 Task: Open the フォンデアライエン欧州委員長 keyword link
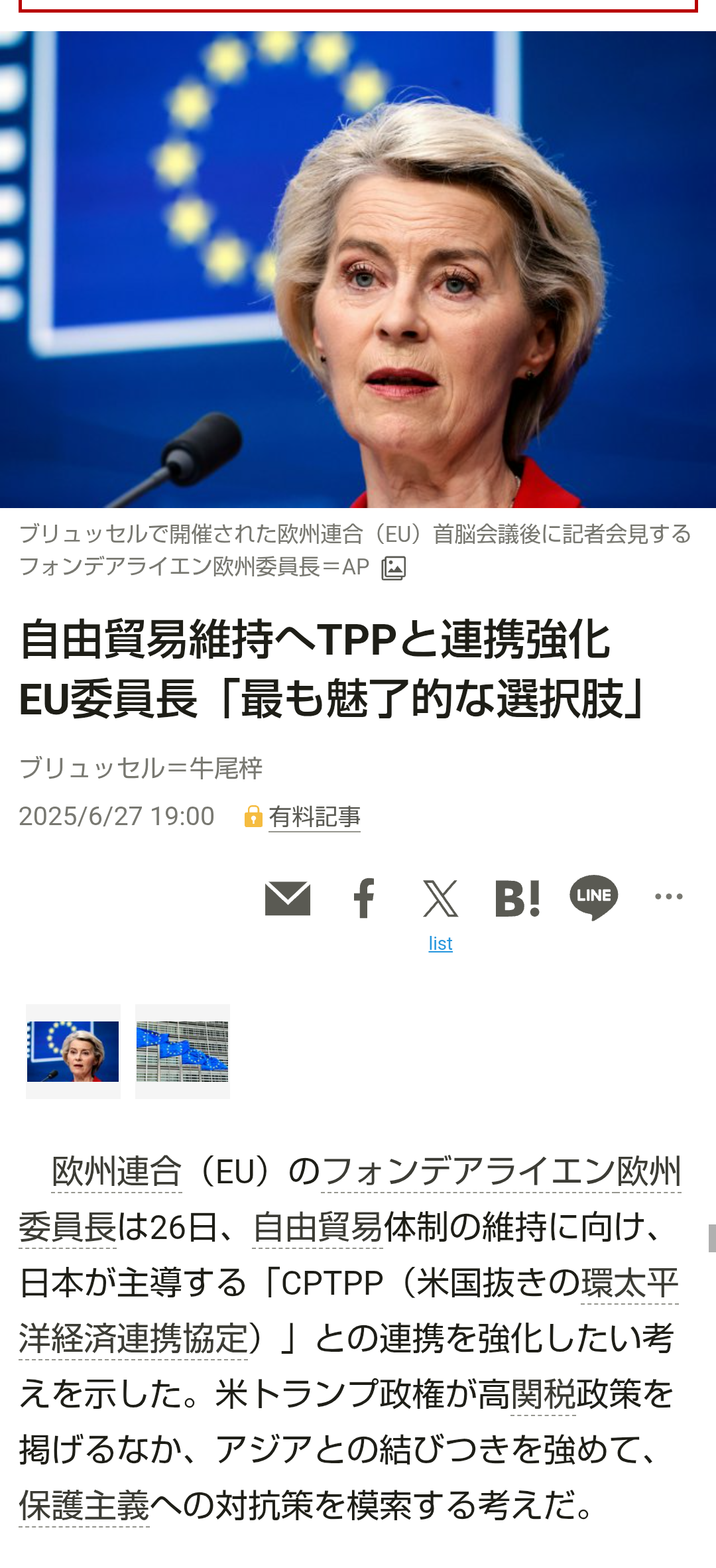pyautogui.click(x=501, y=1171)
